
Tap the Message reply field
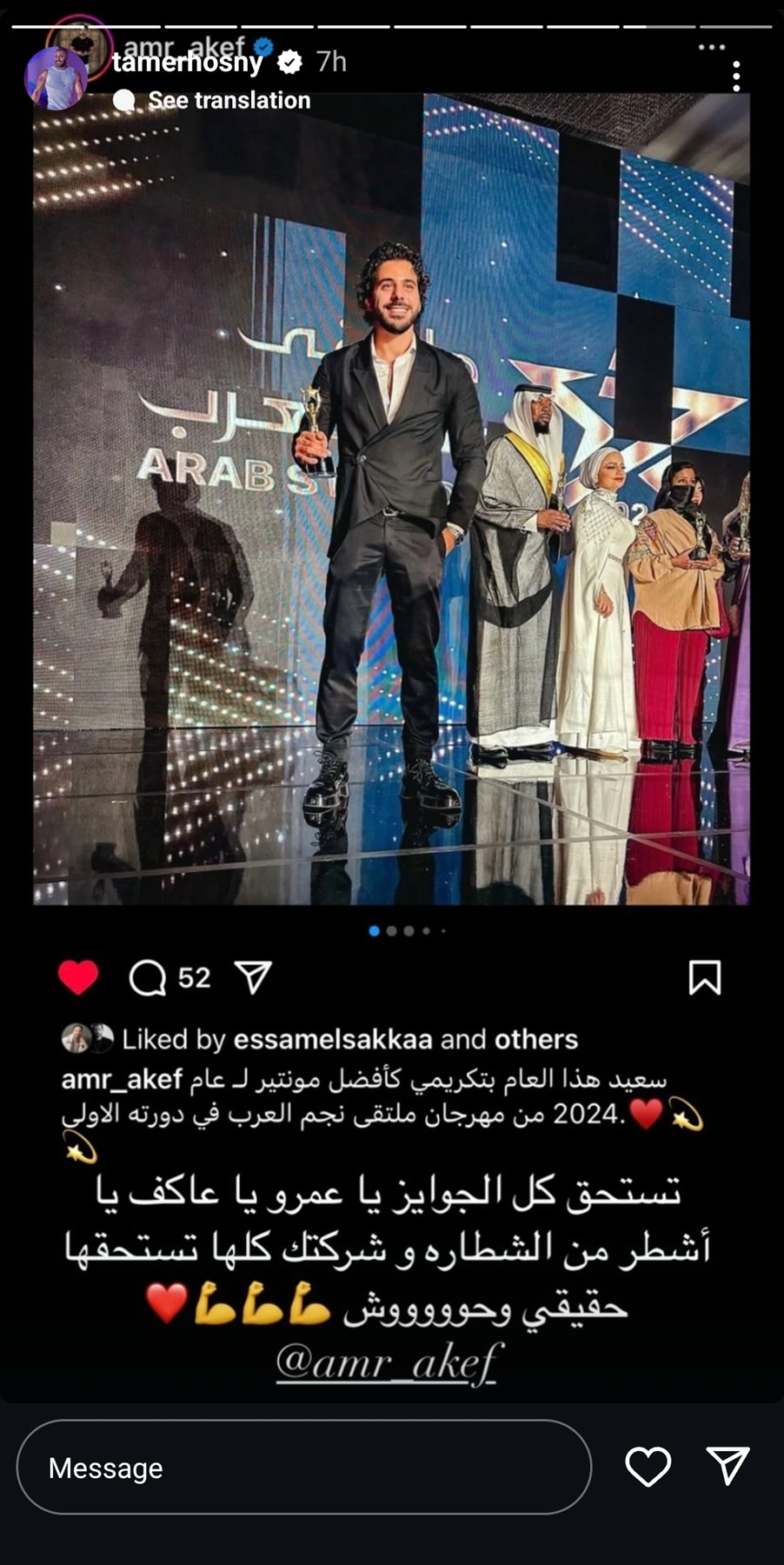304,1468
